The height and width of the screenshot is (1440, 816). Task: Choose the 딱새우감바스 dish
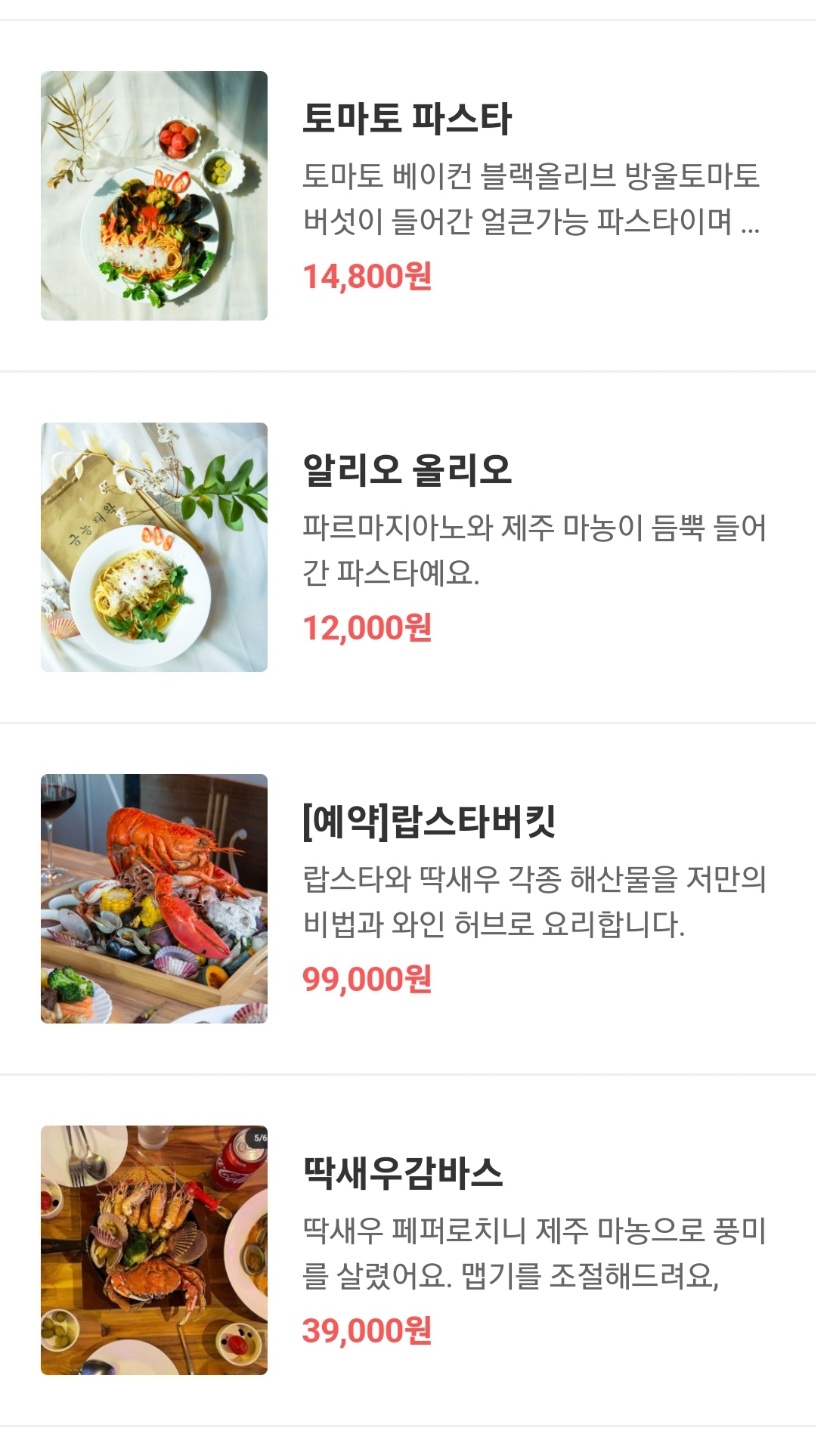pyautogui.click(x=403, y=1173)
